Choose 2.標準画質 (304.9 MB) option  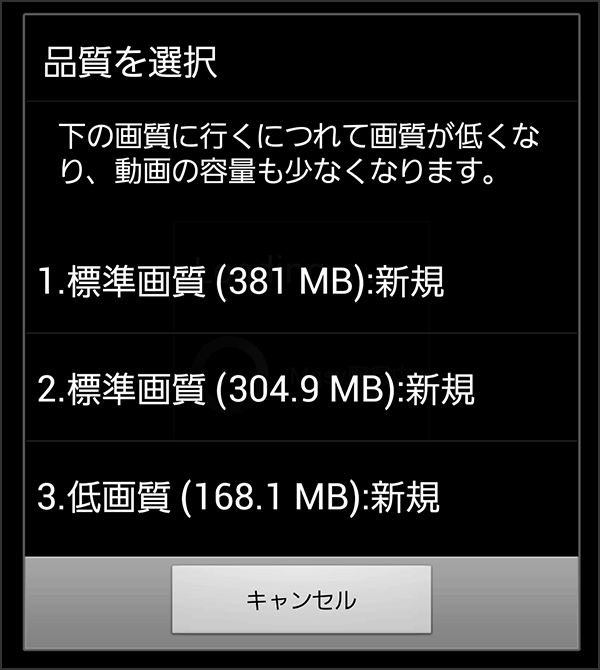click(255, 389)
